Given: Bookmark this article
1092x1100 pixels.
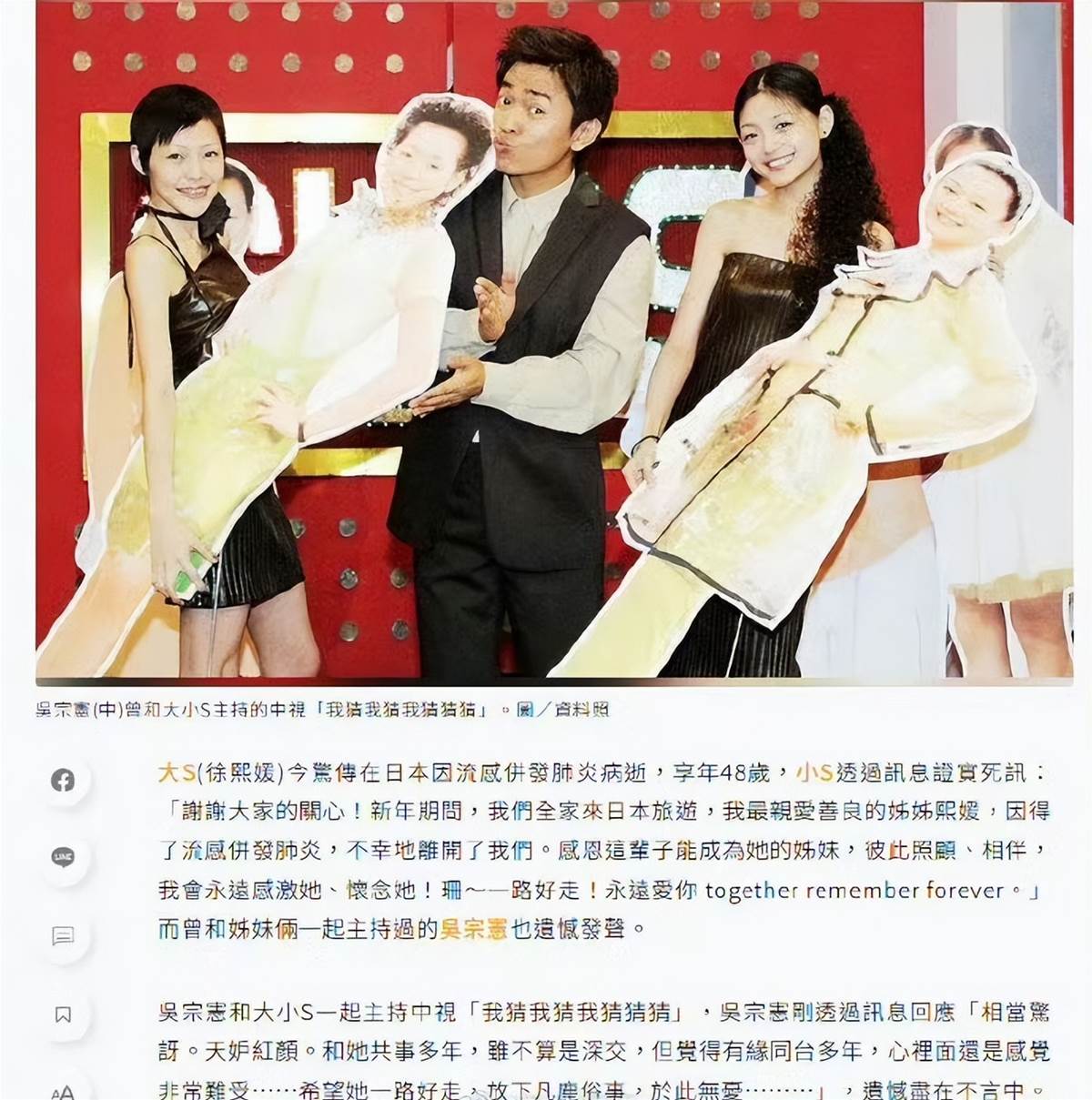Looking at the screenshot, I should click(x=63, y=1014).
